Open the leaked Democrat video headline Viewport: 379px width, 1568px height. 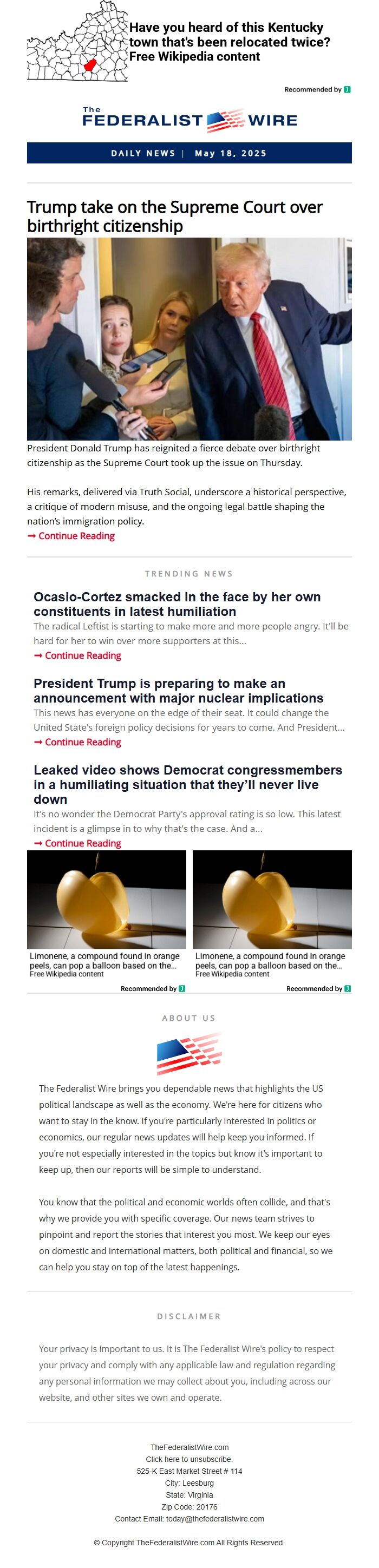[x=188, y=784]
